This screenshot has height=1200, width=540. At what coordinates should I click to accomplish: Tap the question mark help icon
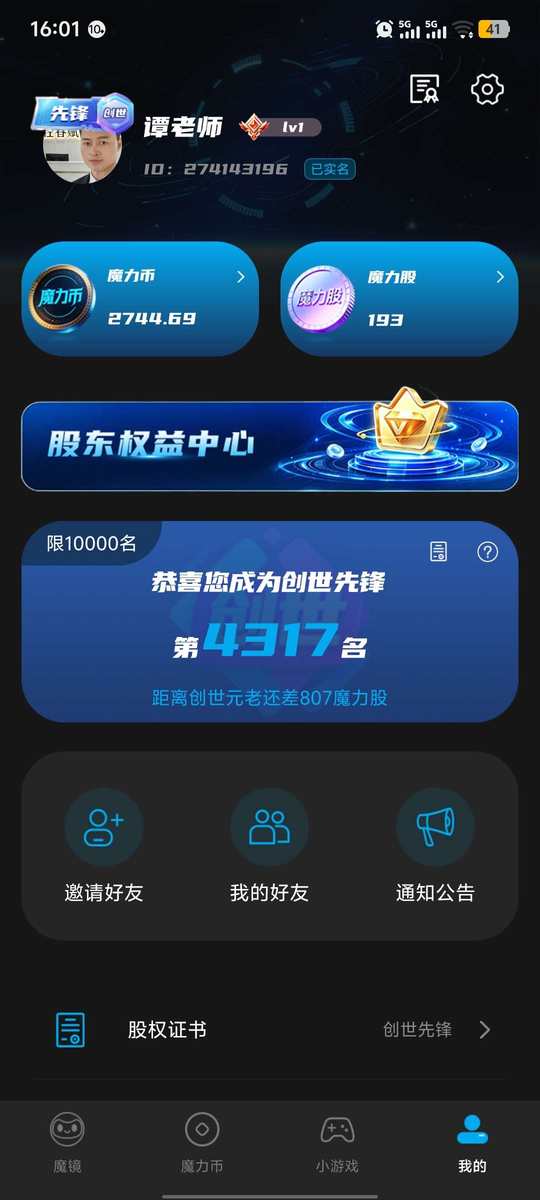pos(487,552)
